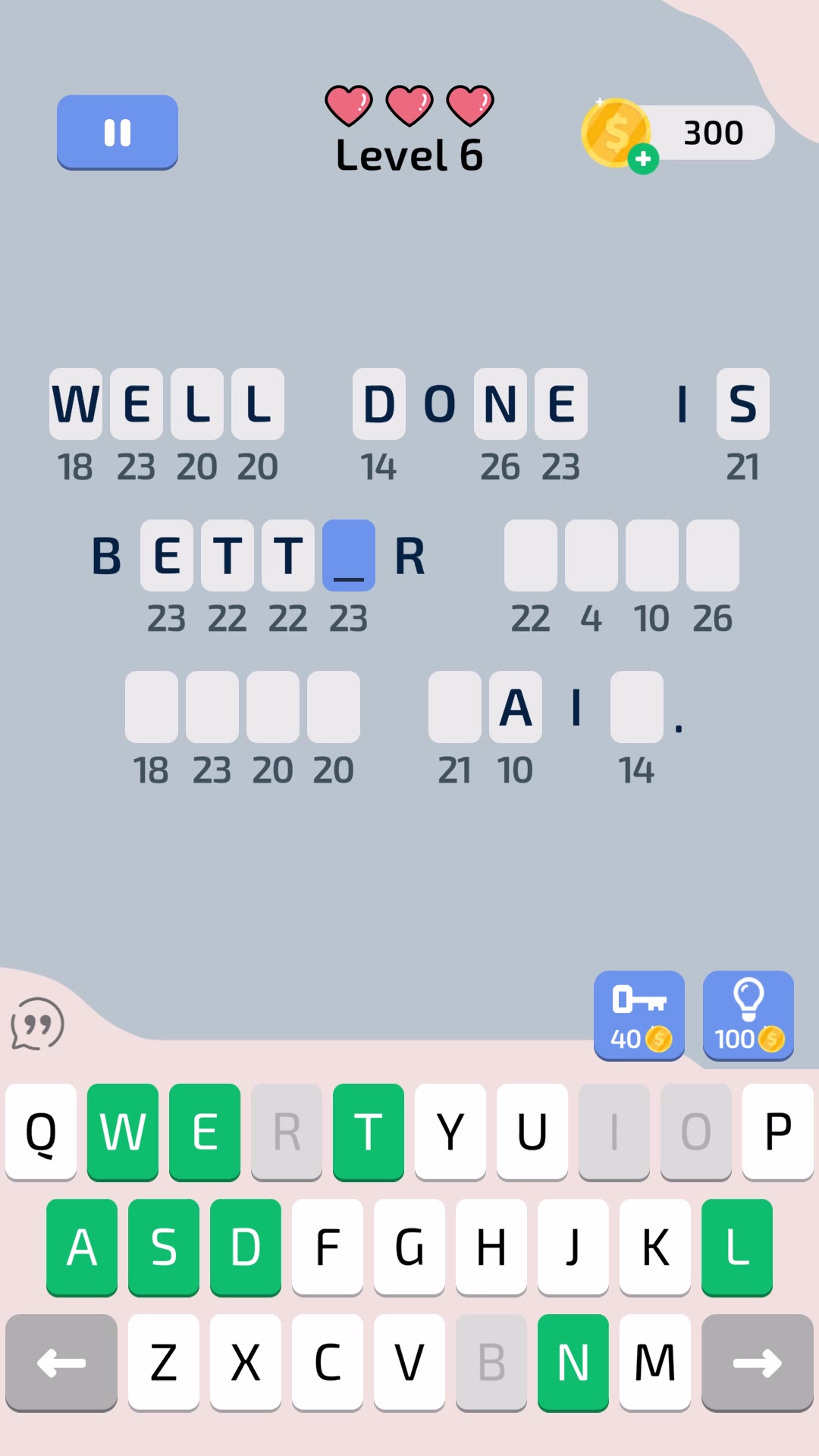819x1456 pixels.
Task: Type the letter Q
Action: pyautogui.click(x=41, y=1131)
